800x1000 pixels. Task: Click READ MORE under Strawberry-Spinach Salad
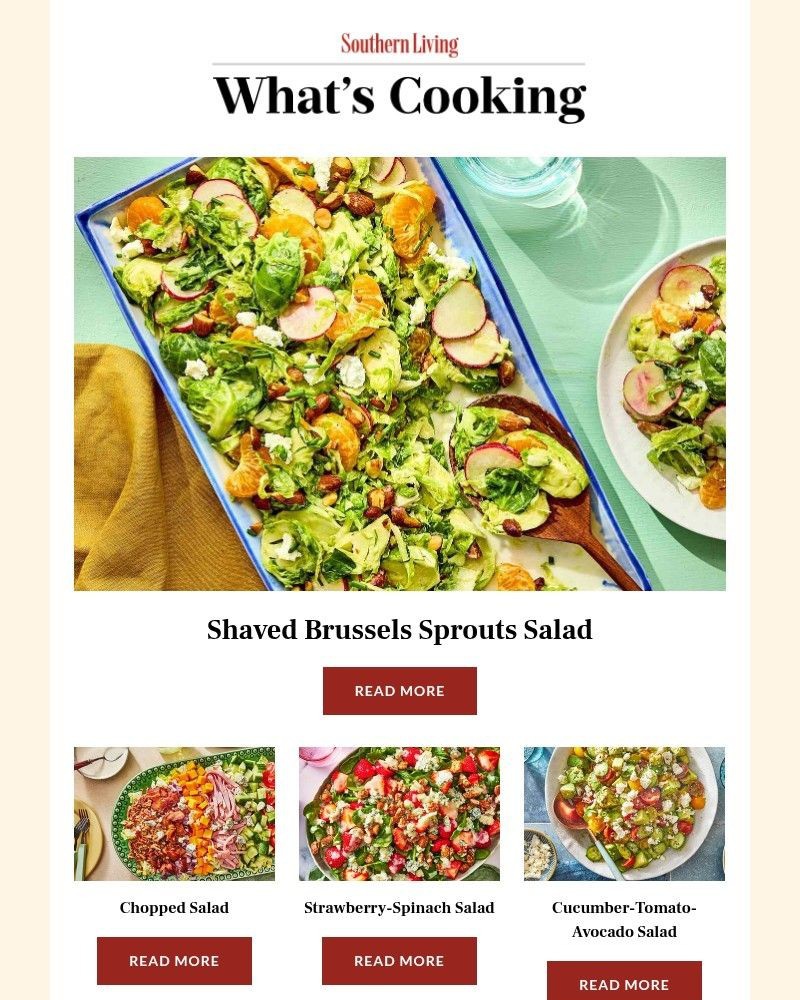click(x=399, y=960)
